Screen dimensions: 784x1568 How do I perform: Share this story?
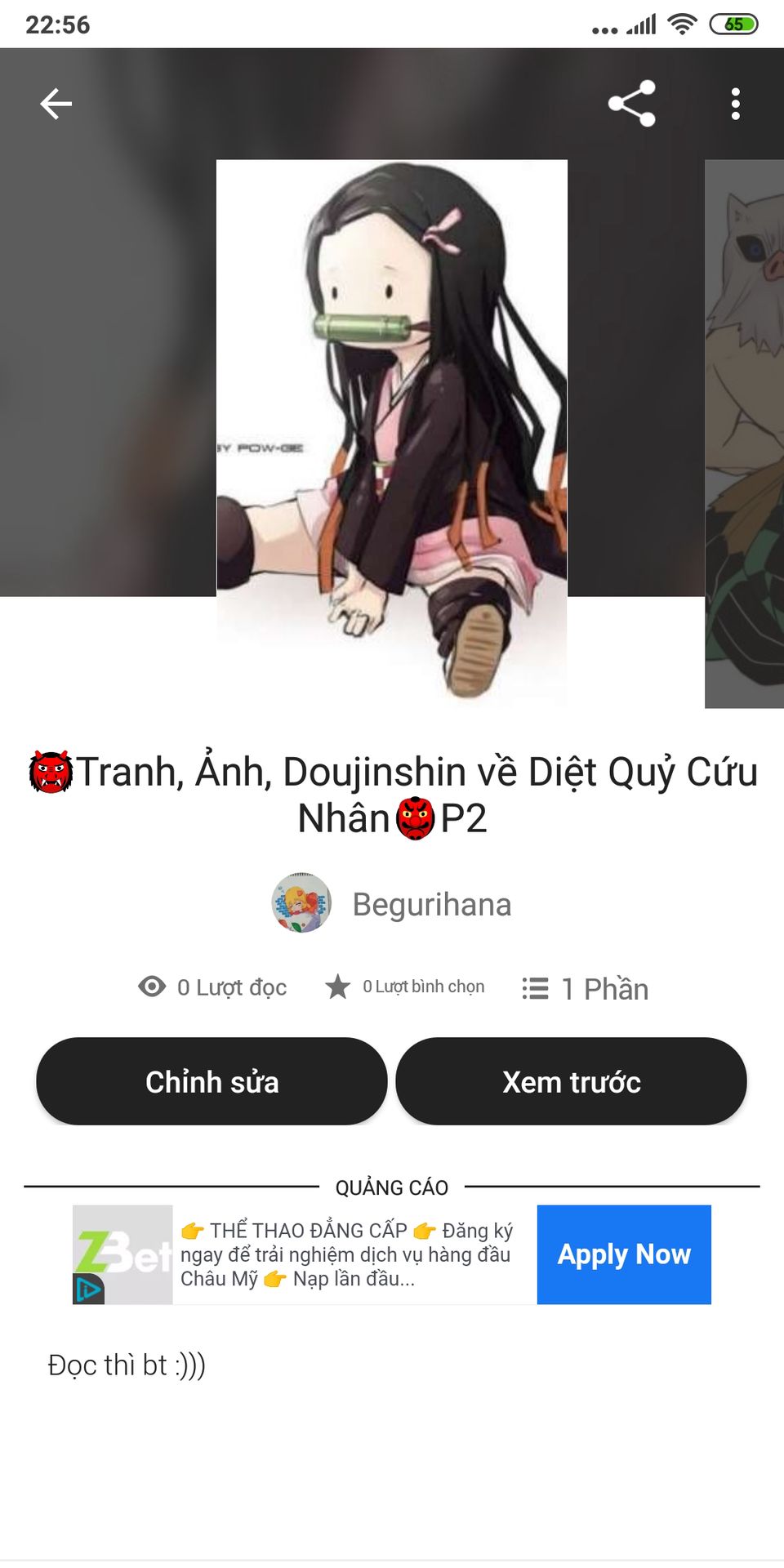[x=631, y=104]
